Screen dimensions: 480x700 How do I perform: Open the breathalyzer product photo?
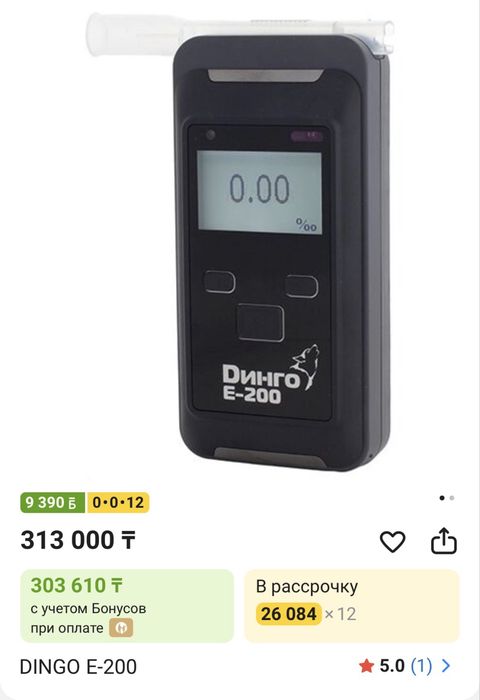pos(240,242)
